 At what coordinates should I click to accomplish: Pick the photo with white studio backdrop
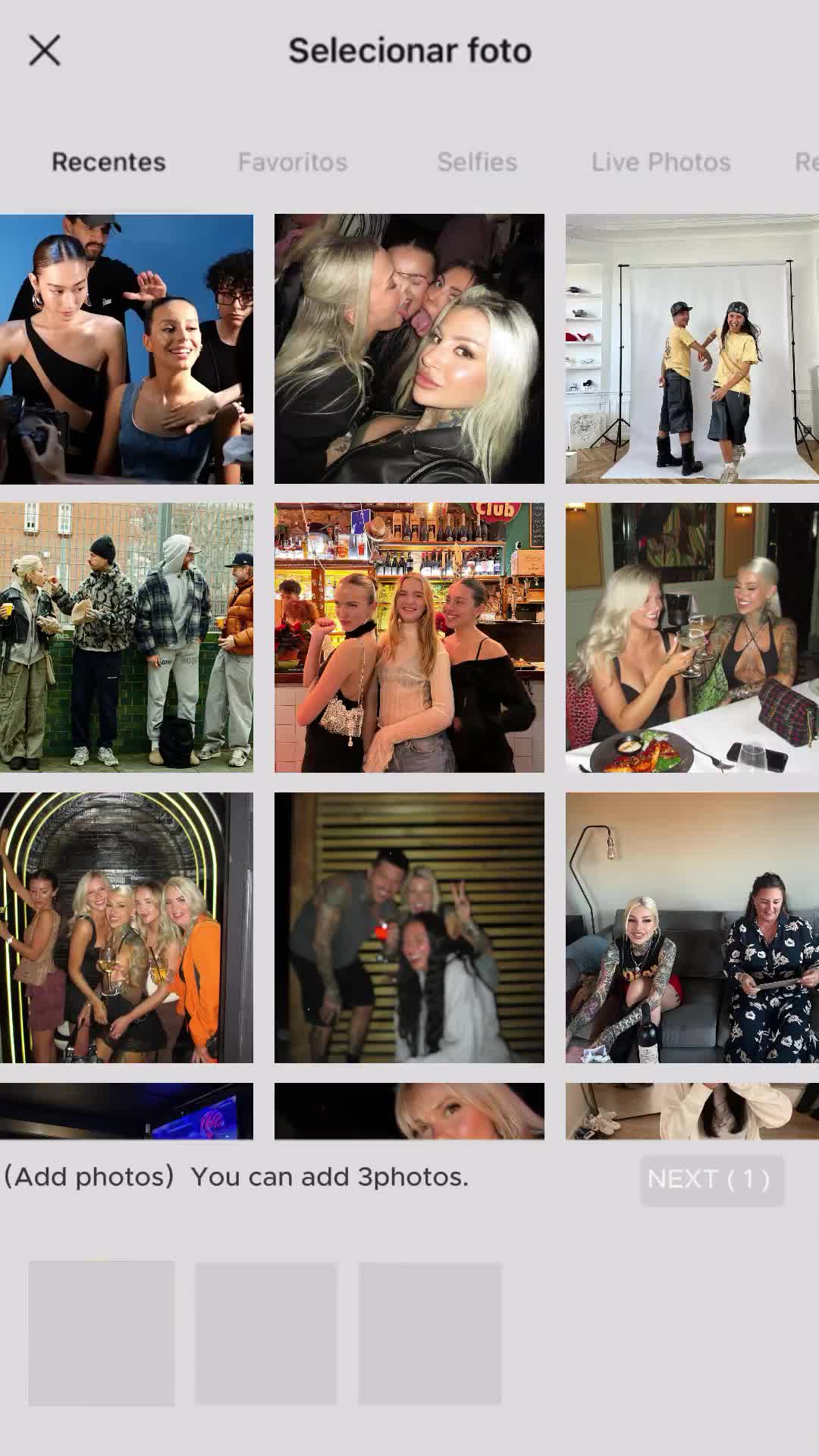[x=692, y=349]
